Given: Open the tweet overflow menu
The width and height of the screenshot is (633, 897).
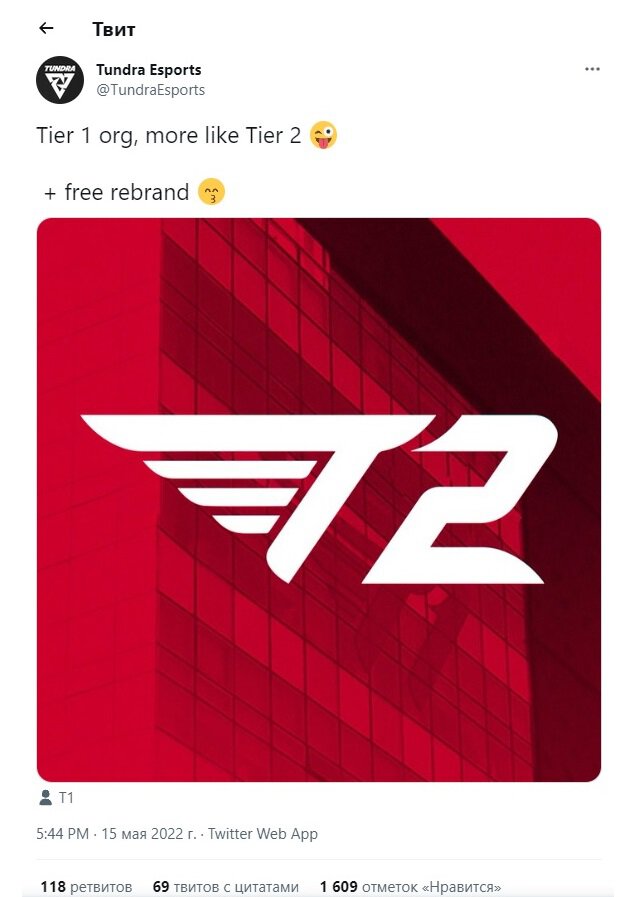Looking at the screenshot, I should coord(592,69).
